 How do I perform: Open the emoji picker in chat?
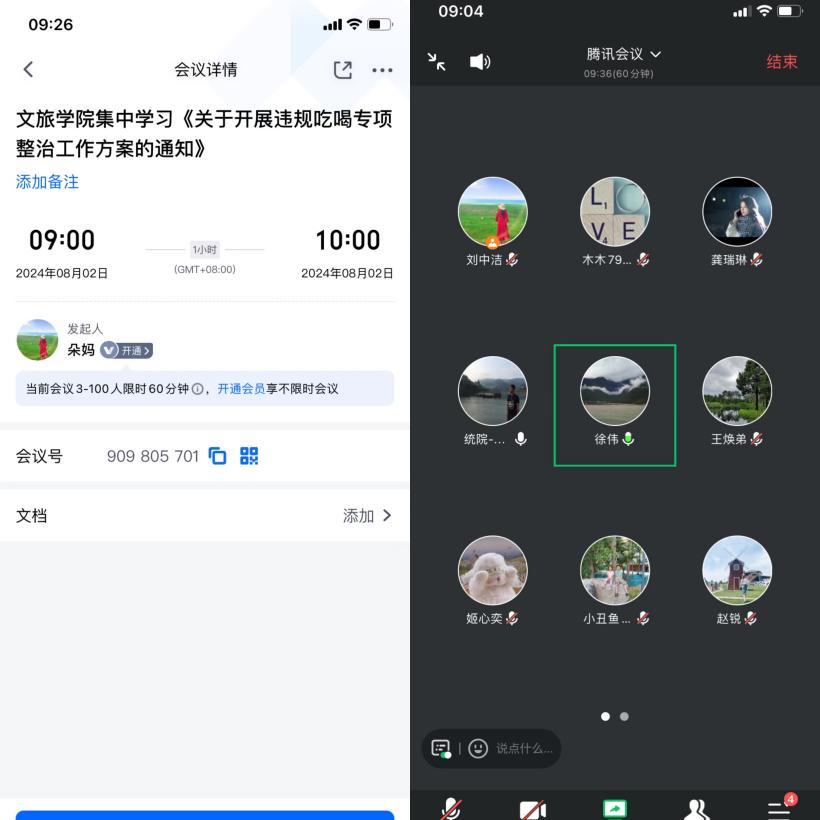click(x=478, y=748)
